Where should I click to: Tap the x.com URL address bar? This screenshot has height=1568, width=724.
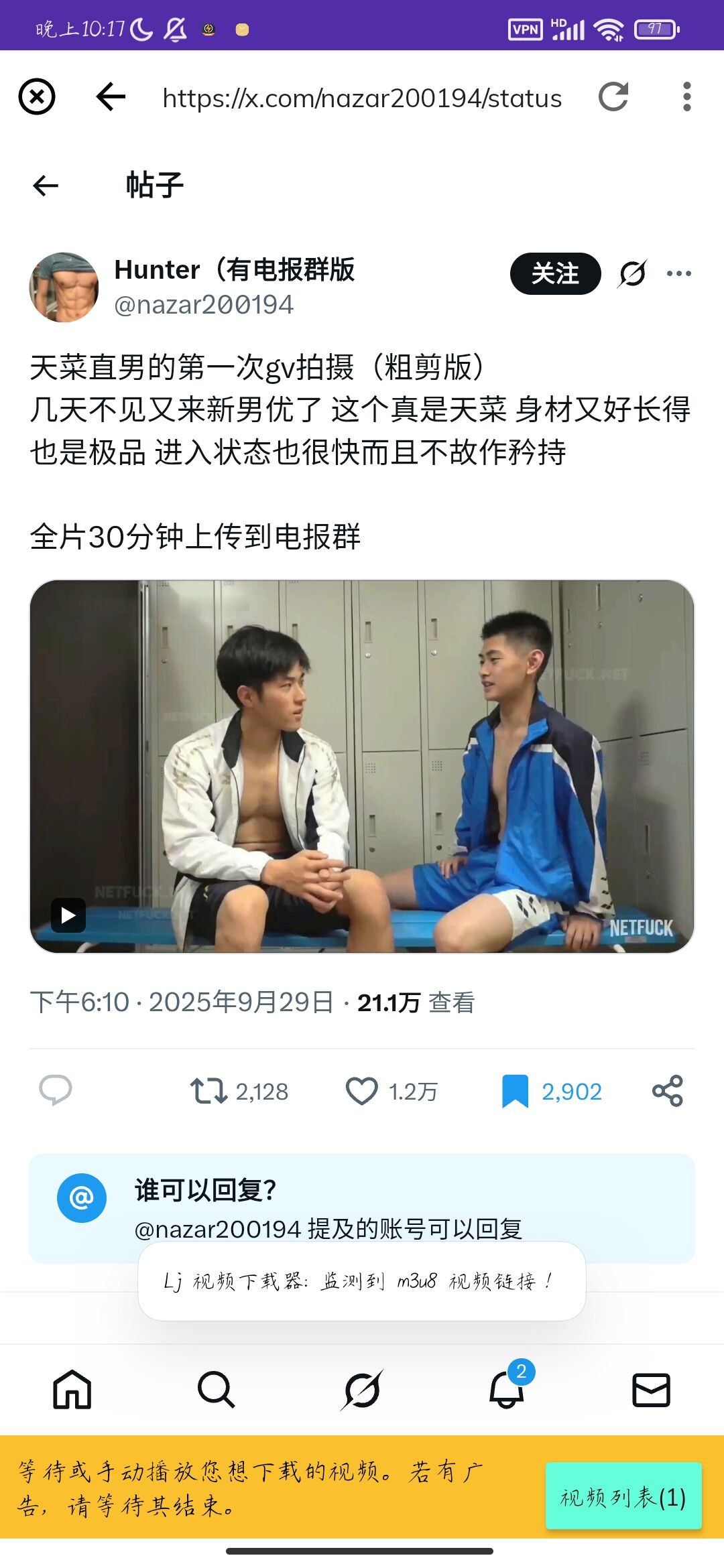[362, 99]
